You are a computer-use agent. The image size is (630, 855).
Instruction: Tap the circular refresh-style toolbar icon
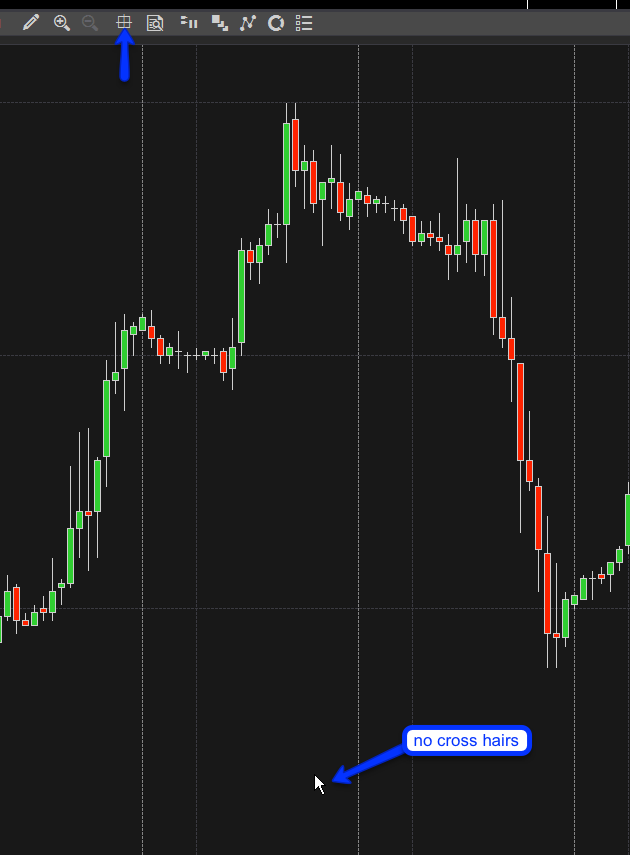point(276,22)
